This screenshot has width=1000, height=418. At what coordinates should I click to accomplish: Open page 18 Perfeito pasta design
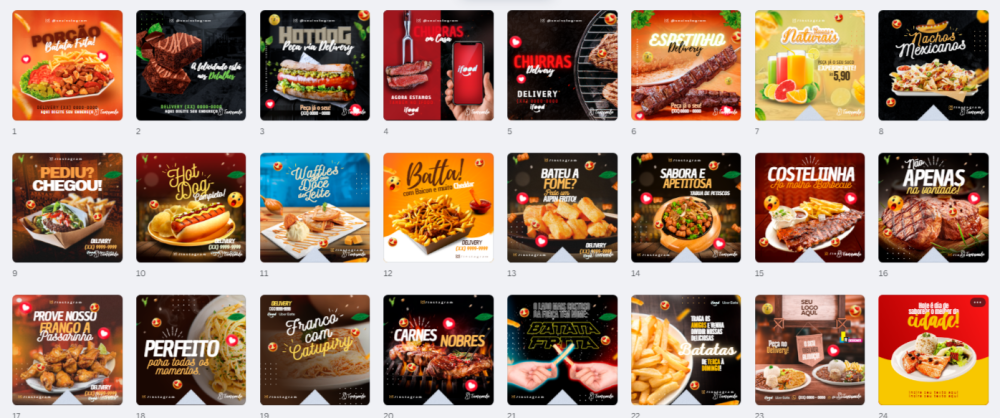tap(191, 350)
